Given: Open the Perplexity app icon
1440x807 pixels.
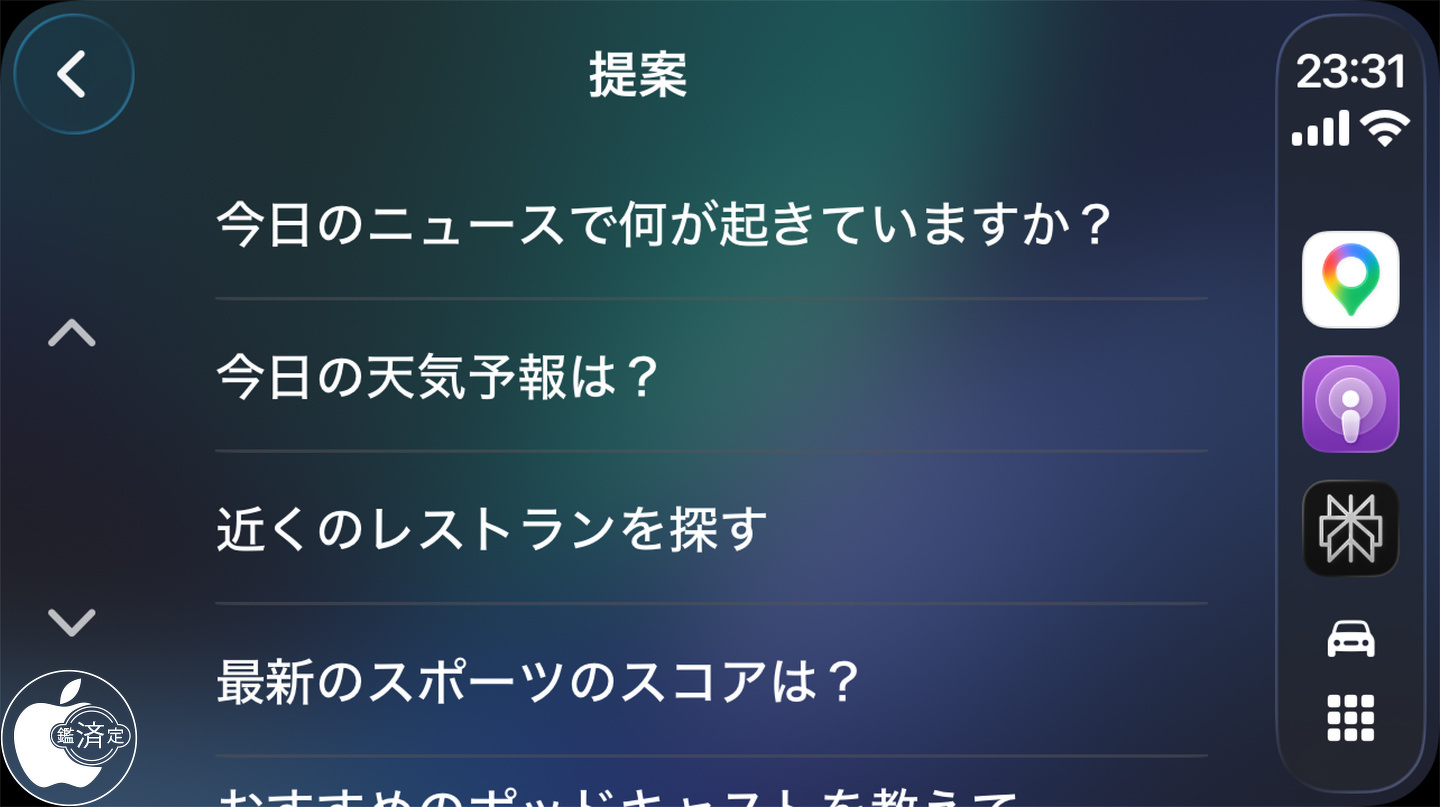Looking at the screenshot, I should click(x=1350, y=529).
